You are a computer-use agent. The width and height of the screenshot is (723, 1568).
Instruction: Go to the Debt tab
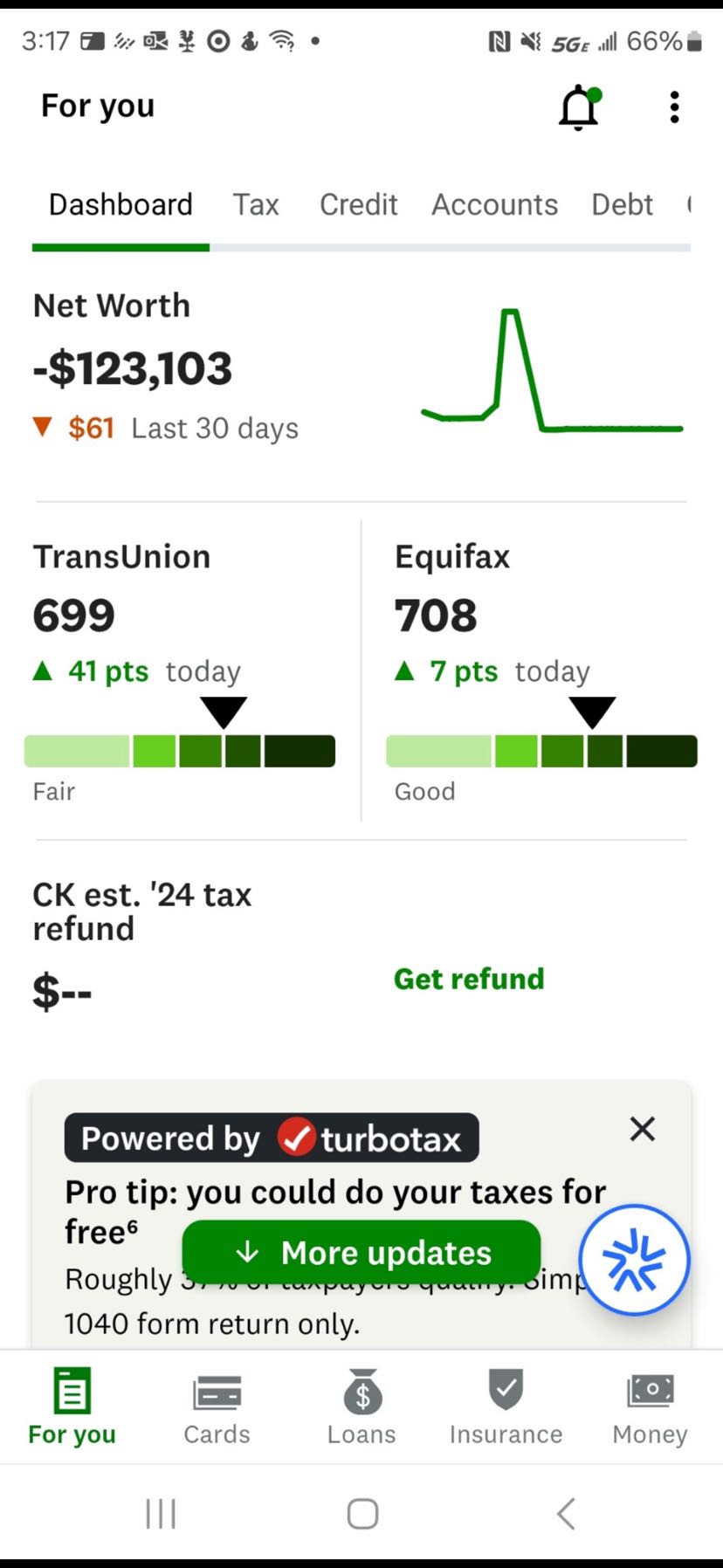[622, 204]
